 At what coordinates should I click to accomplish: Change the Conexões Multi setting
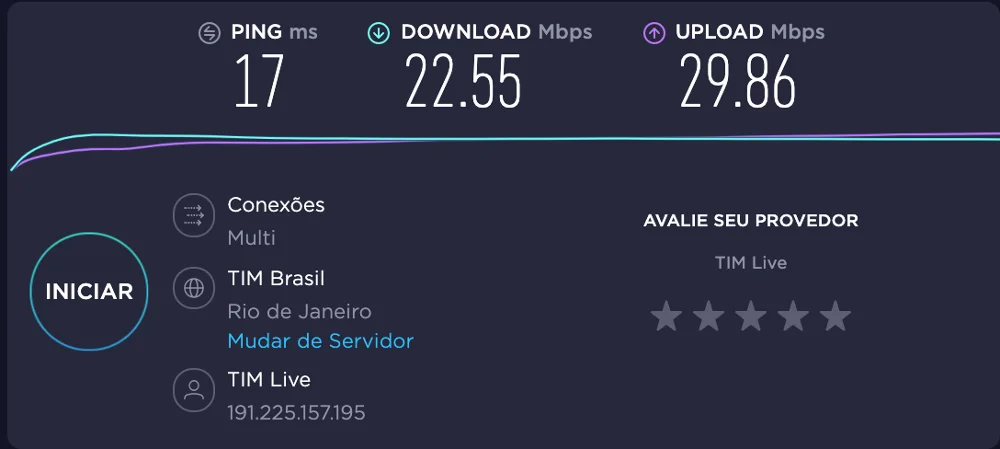[x=192, y=216]
